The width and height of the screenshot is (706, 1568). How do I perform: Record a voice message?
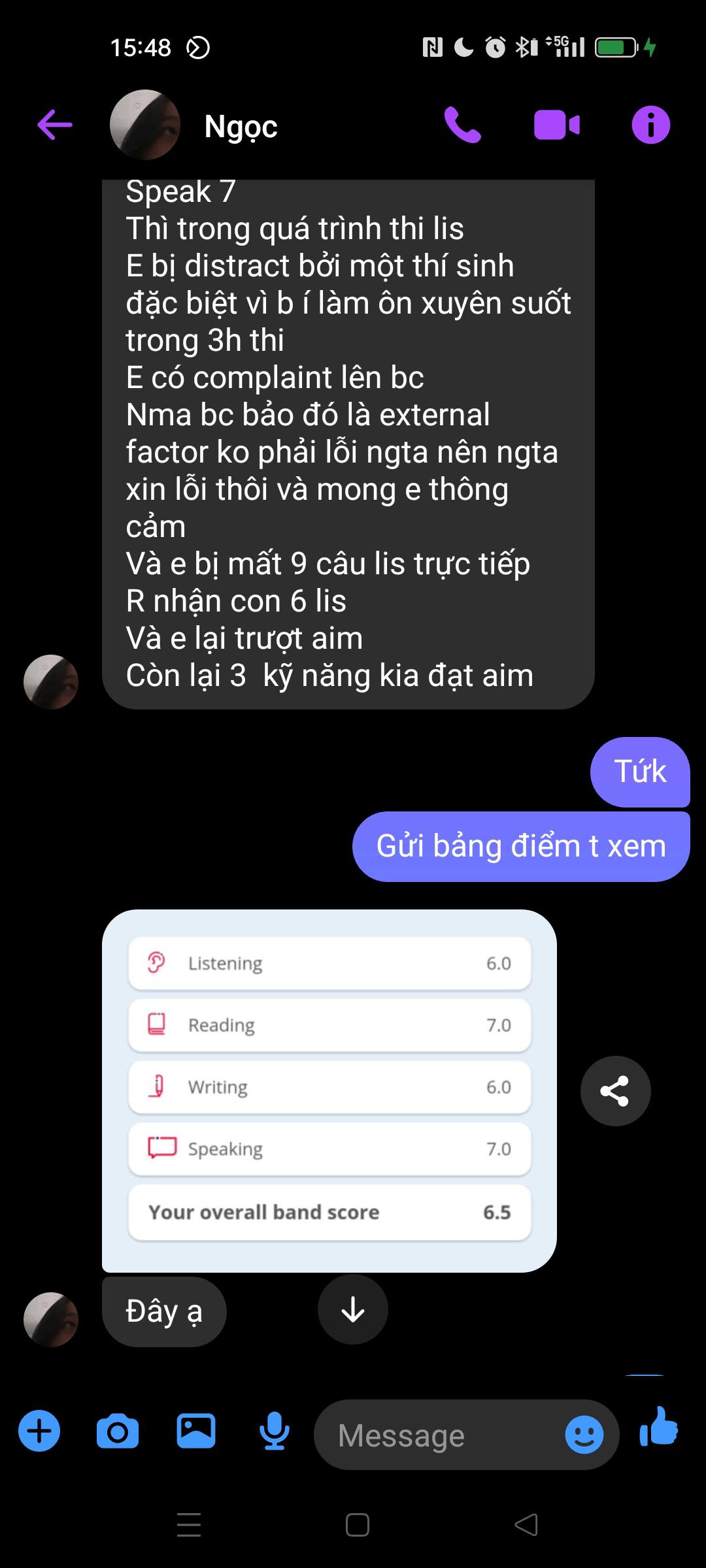click(x=275, y=1431)
